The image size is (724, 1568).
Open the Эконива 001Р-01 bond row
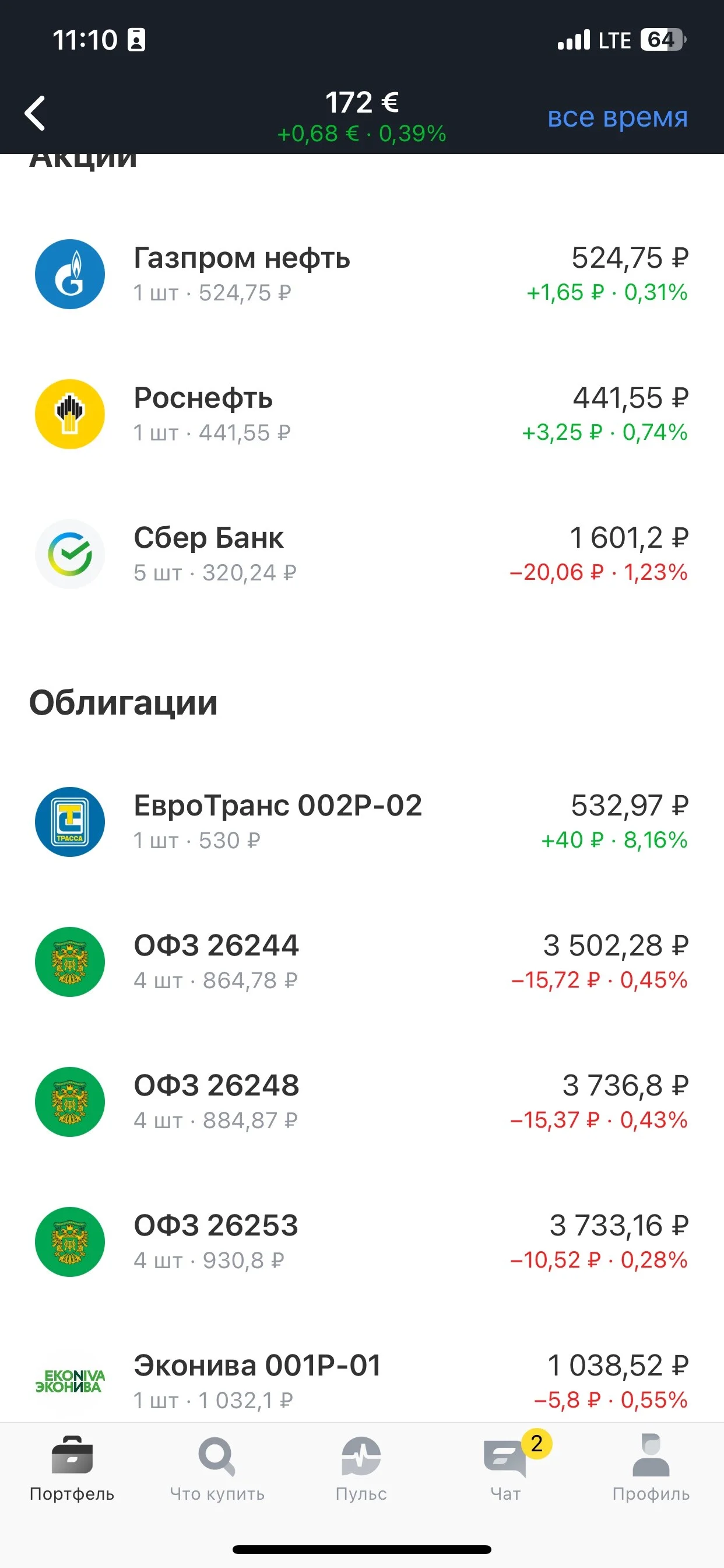[362, 1378]
